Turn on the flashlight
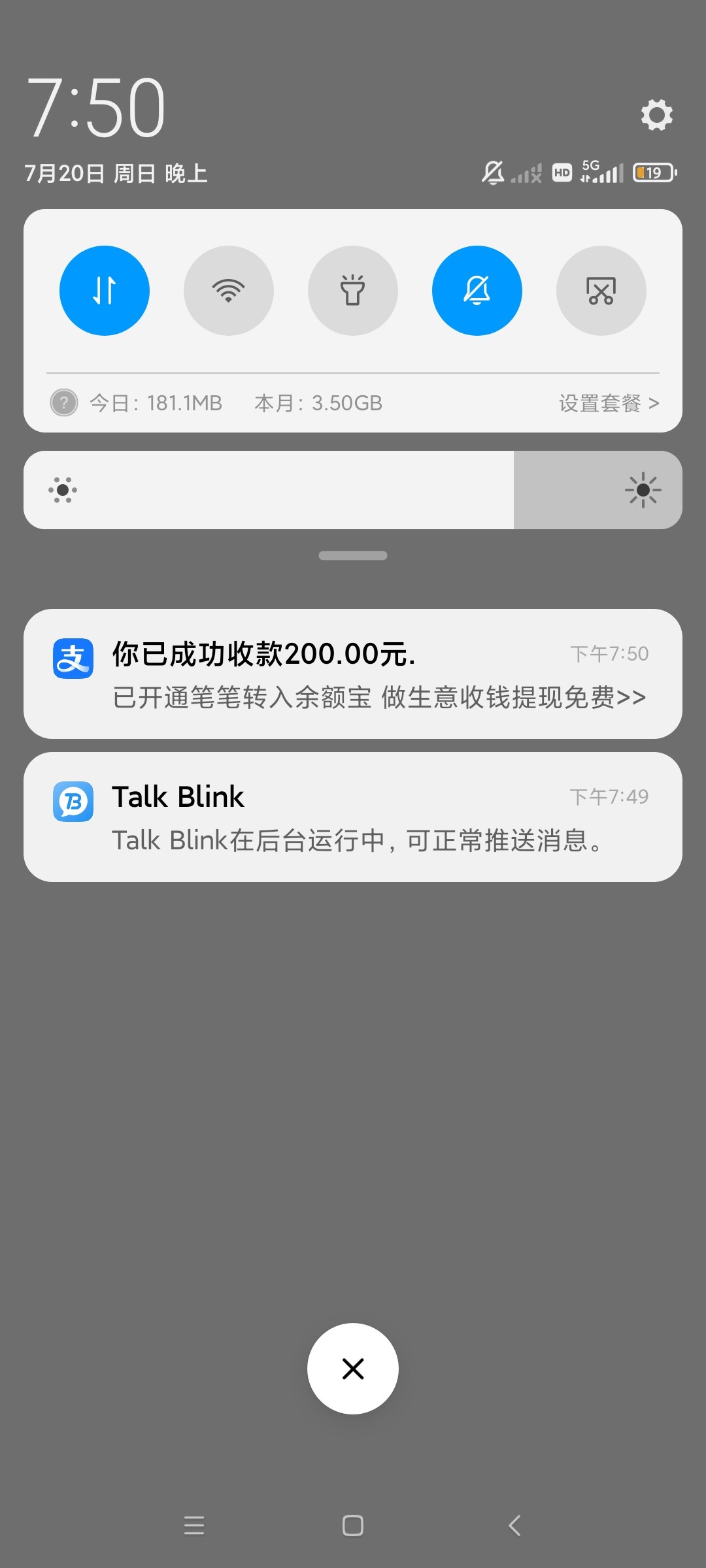This screenshot has width=706, height=1568. [353, 291]
